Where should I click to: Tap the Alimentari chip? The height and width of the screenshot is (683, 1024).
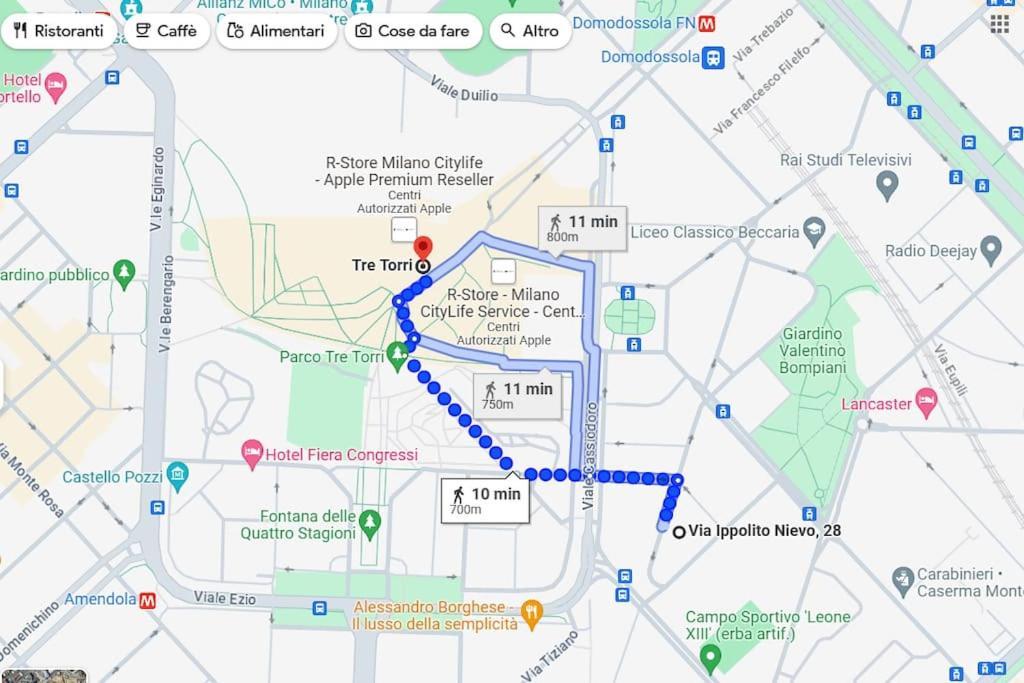pos(276,31)
